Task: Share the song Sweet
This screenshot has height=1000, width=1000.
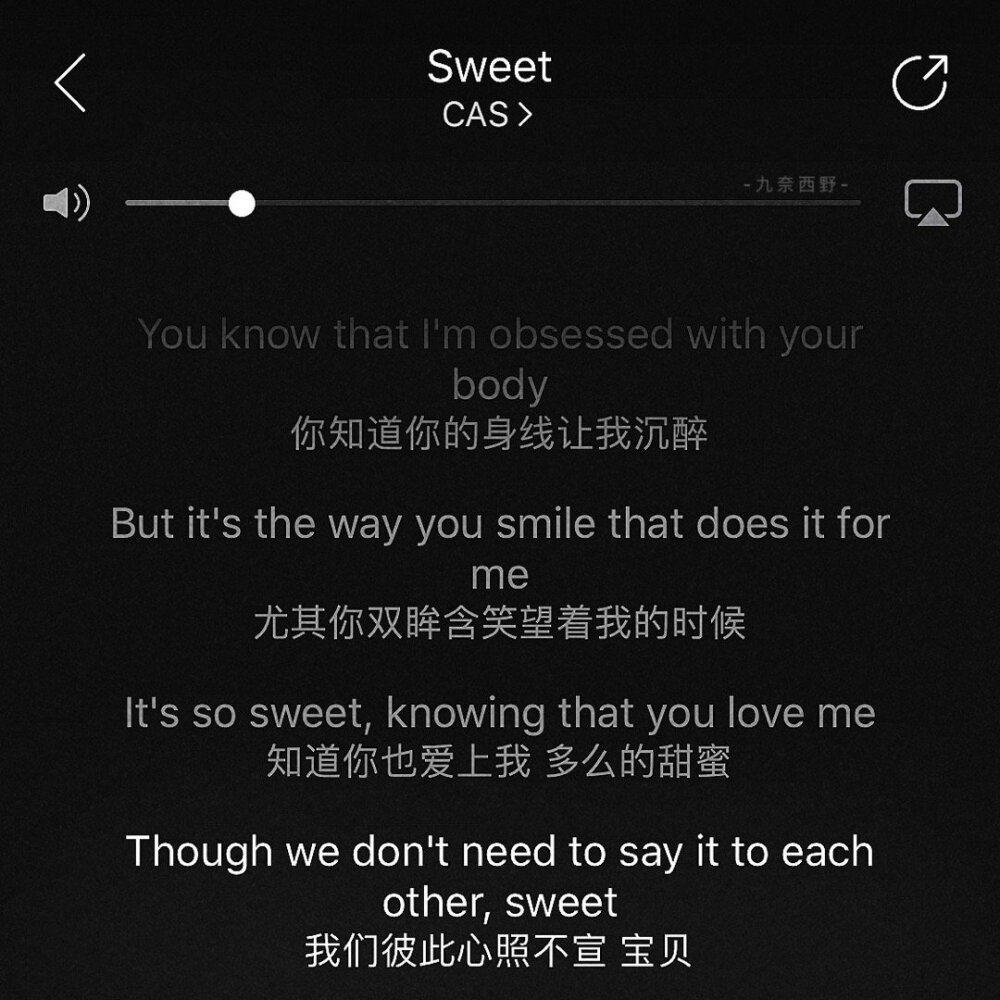Action: coord(919,82)
